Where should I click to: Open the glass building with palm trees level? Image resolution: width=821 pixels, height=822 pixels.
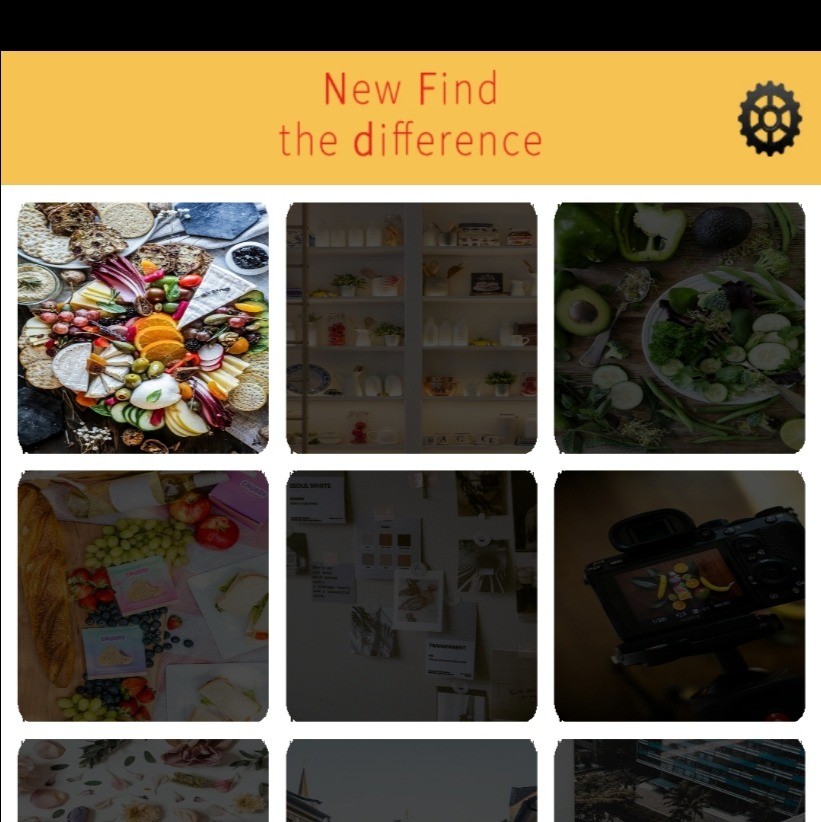pos(679,780)
